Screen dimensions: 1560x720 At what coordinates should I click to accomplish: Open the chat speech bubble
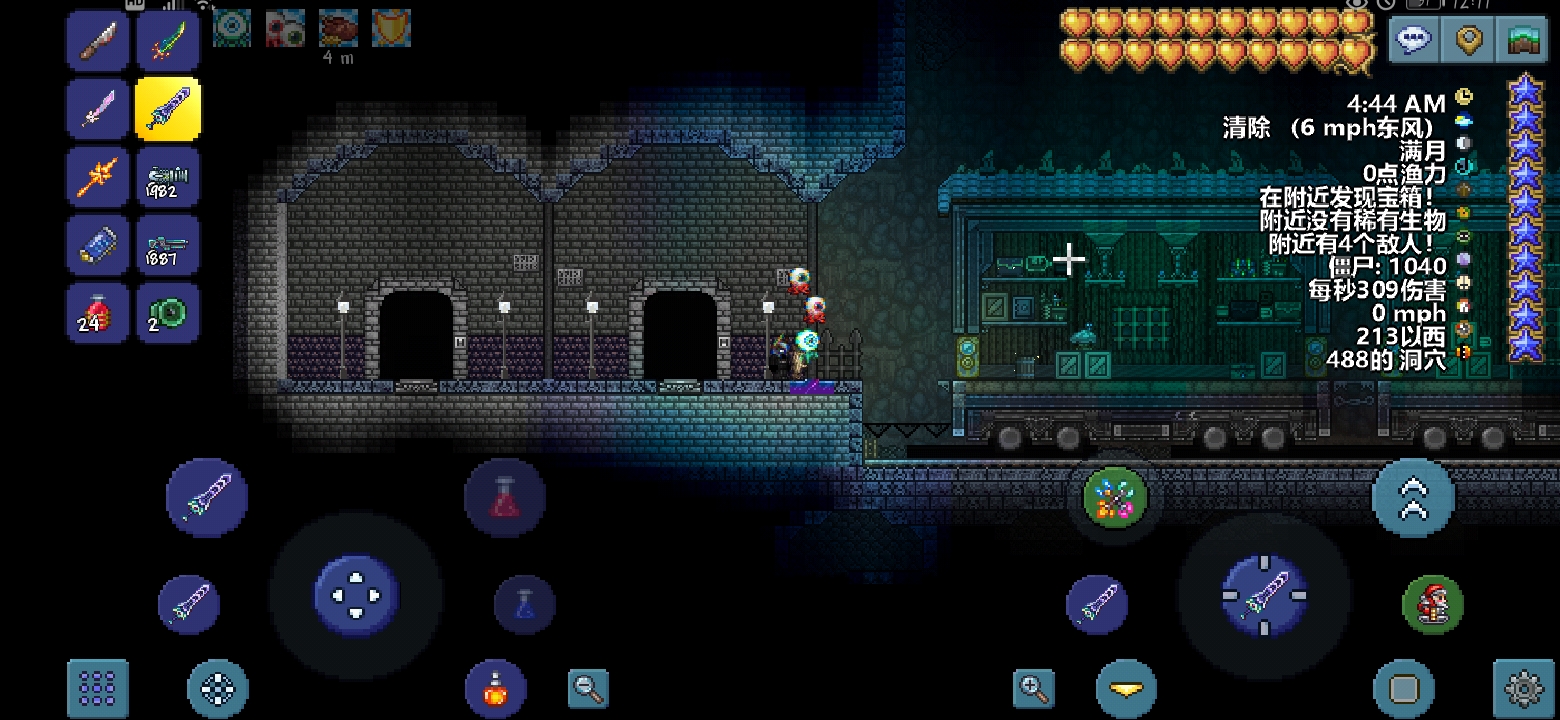click(x=1413, y=40)
